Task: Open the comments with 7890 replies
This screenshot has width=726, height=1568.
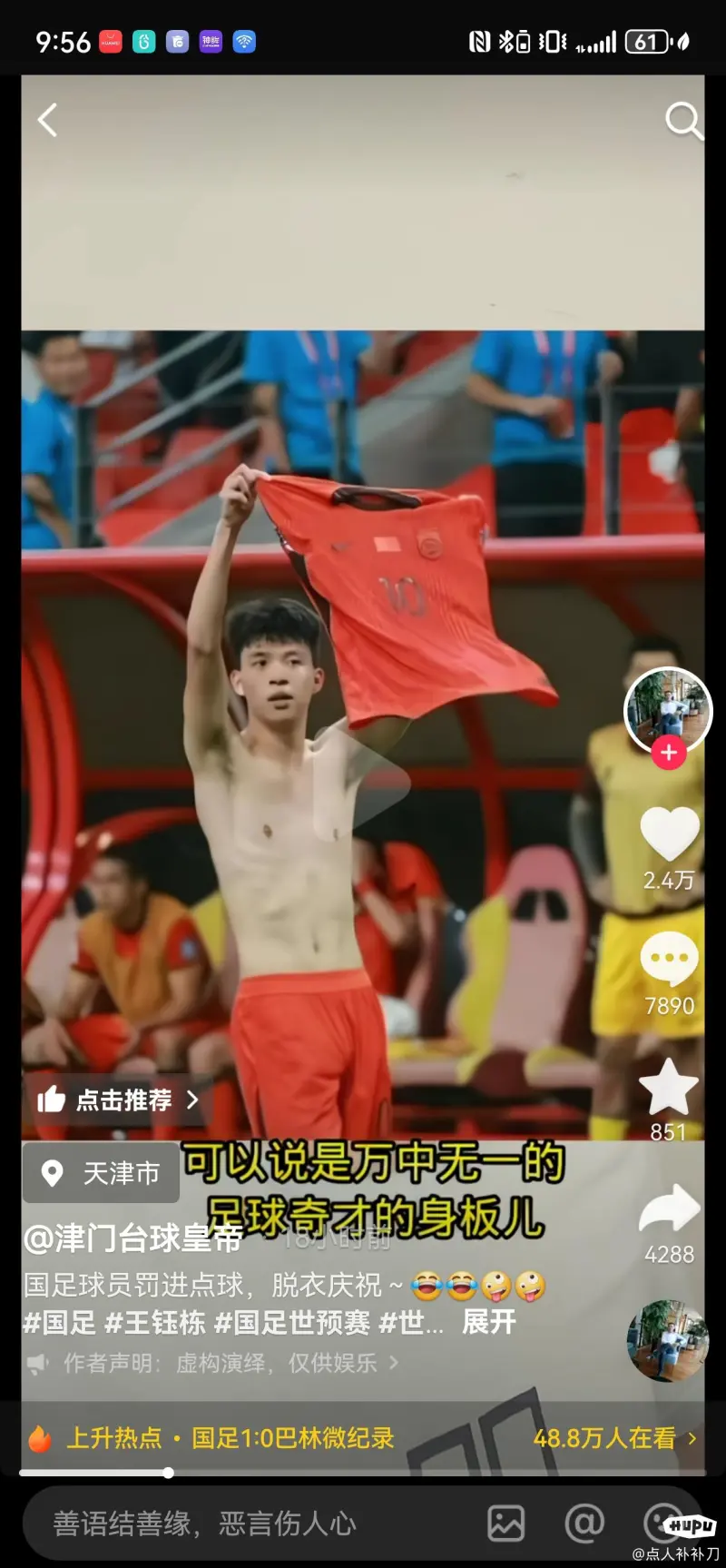Action: coord(669,961)
